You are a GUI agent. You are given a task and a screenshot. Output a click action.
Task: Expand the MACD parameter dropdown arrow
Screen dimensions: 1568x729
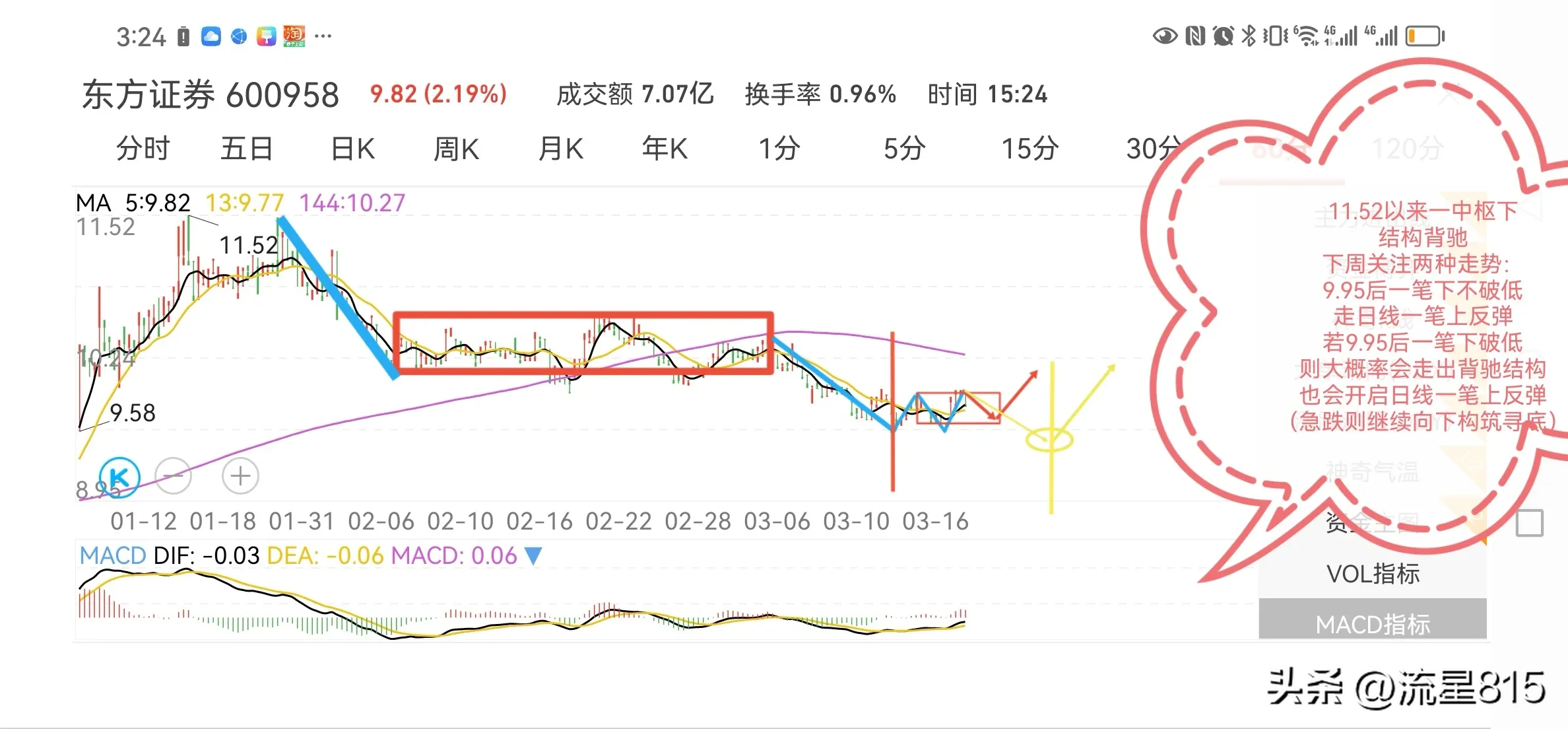(x=533, y=556)
